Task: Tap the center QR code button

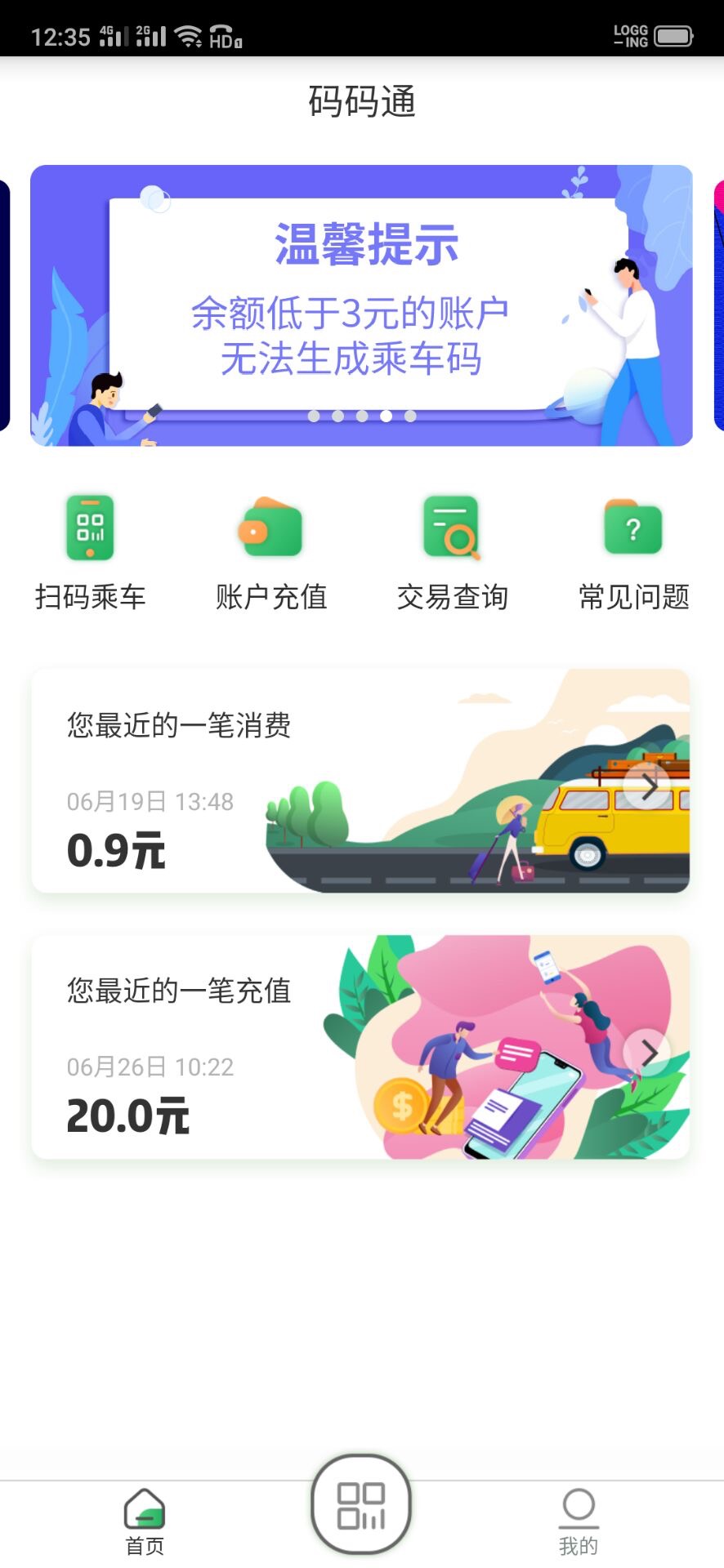Action: (x=361, y=1504)
